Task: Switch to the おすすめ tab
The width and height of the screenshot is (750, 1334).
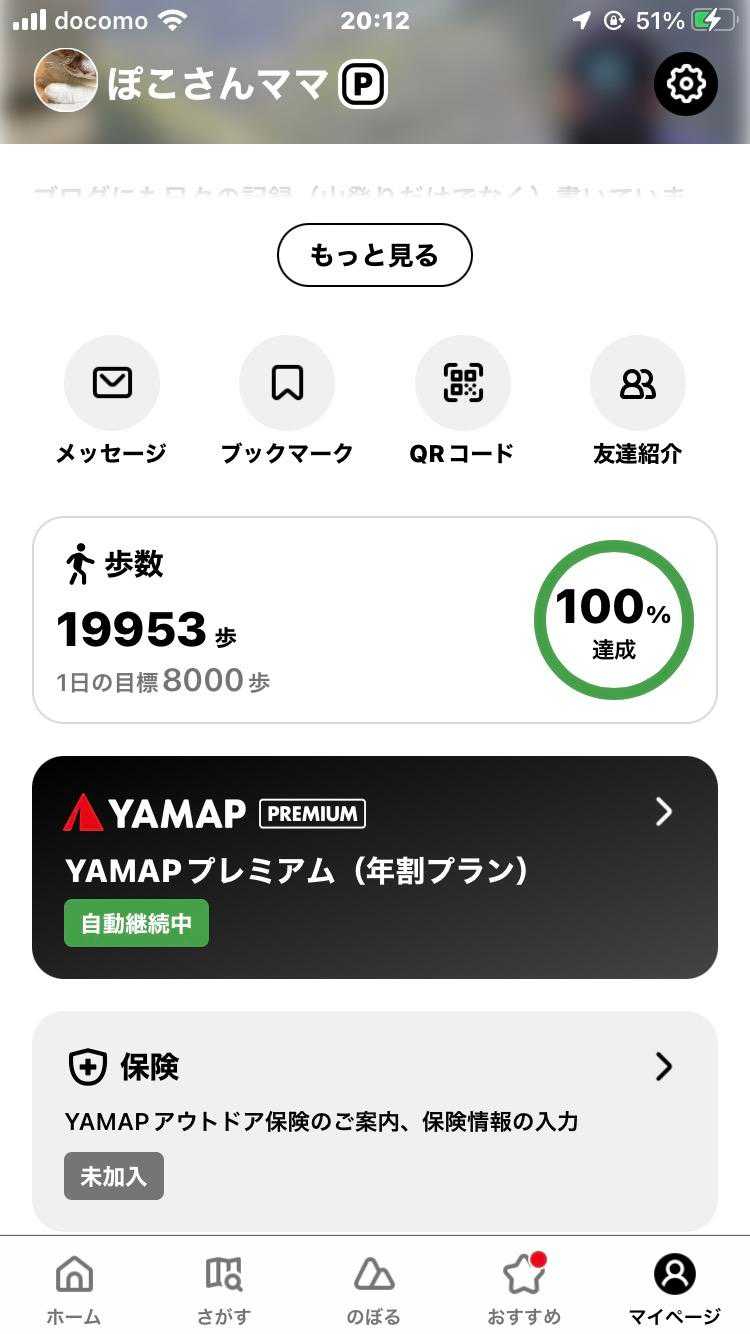Action: point(524,1288)
